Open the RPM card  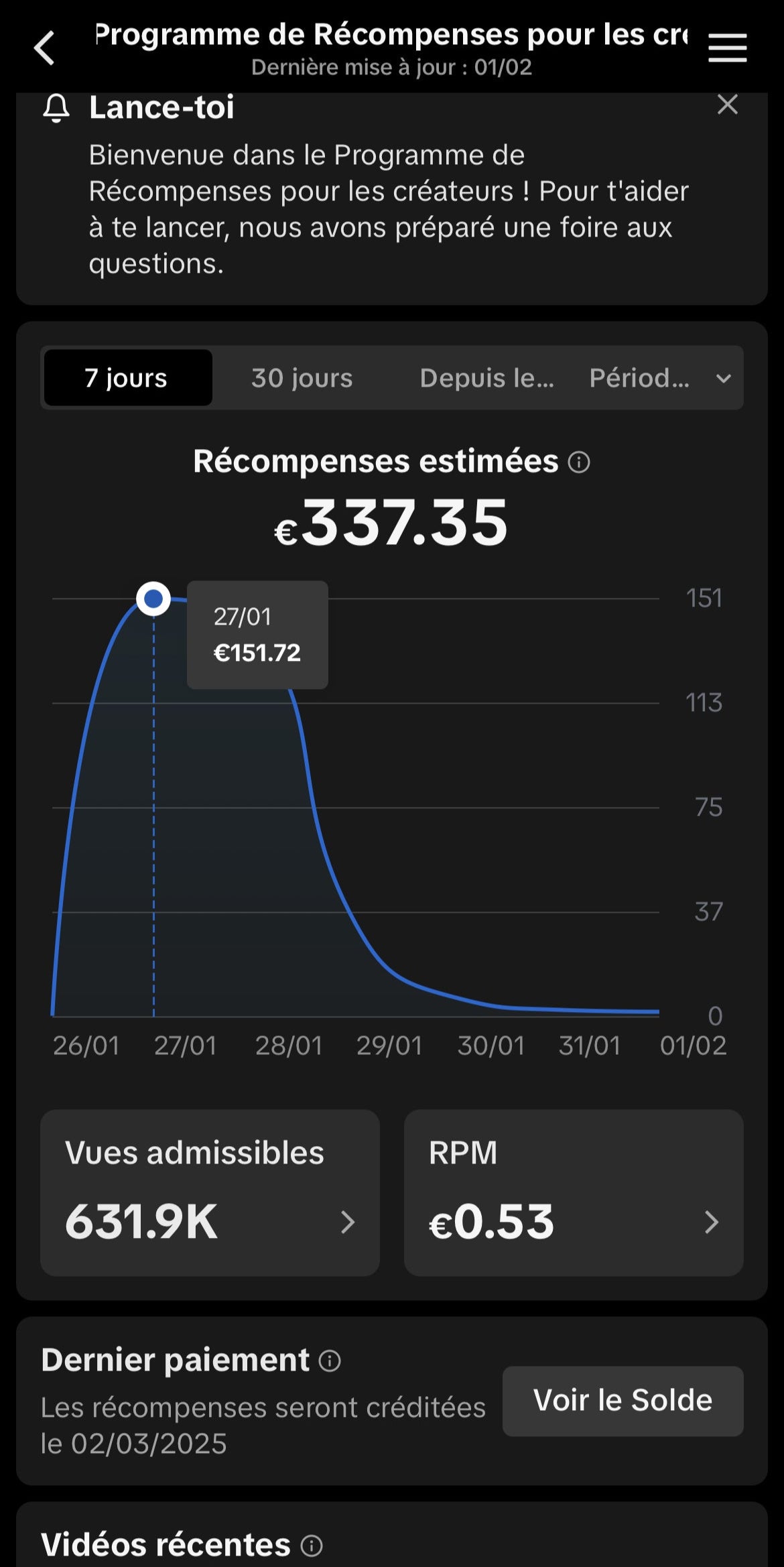tap(574, 1192)
